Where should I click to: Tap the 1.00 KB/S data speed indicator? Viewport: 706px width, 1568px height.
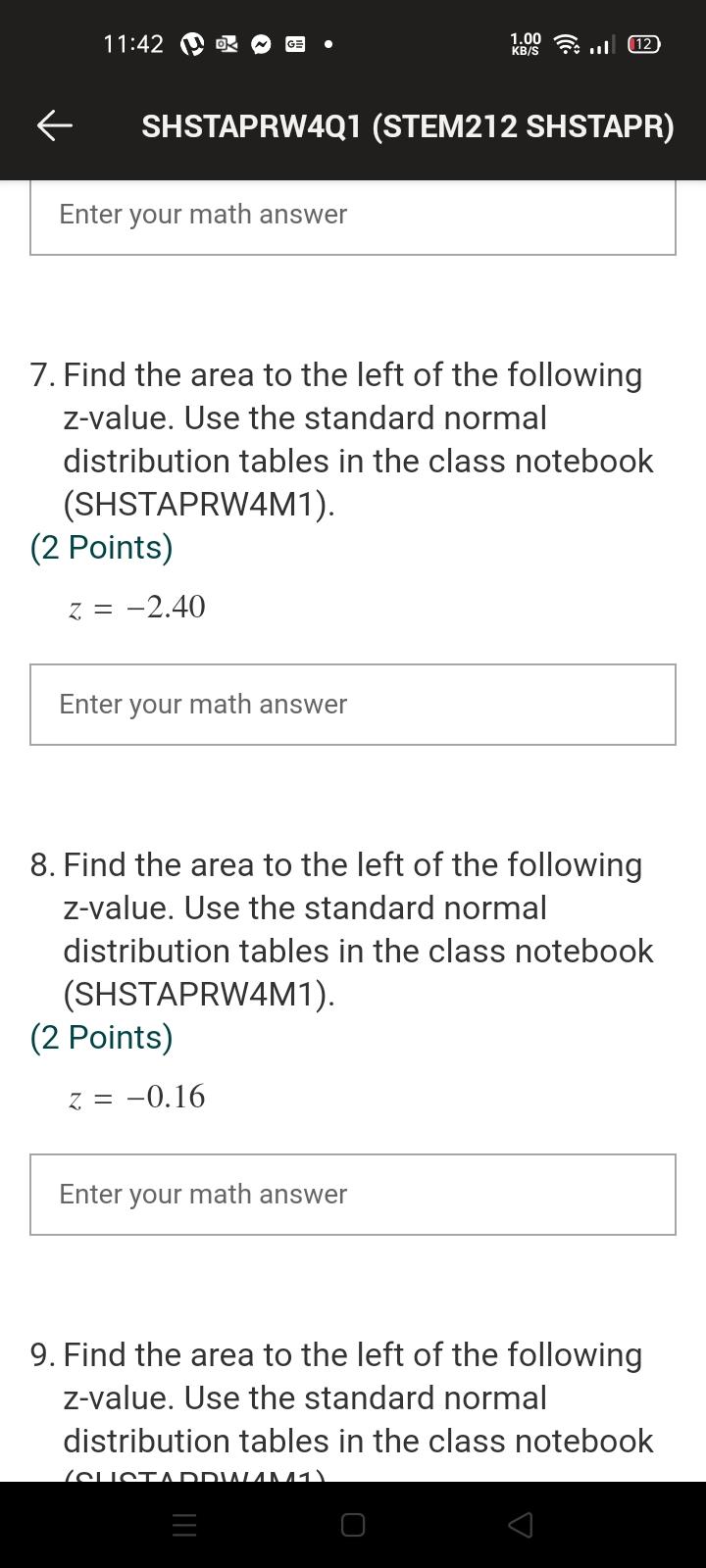click(526, 44)
